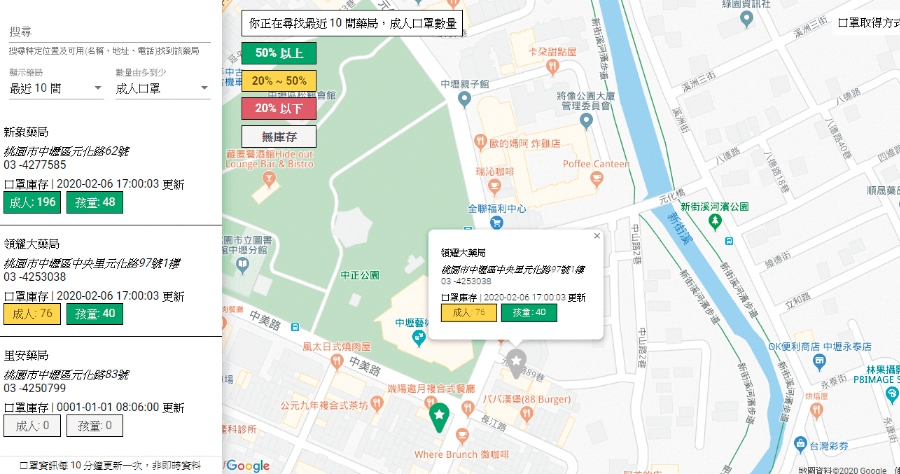Viewport: 900px width, 474px height.
Task: Select the 無庫存 filter button
Action: [x=279, y=136]
